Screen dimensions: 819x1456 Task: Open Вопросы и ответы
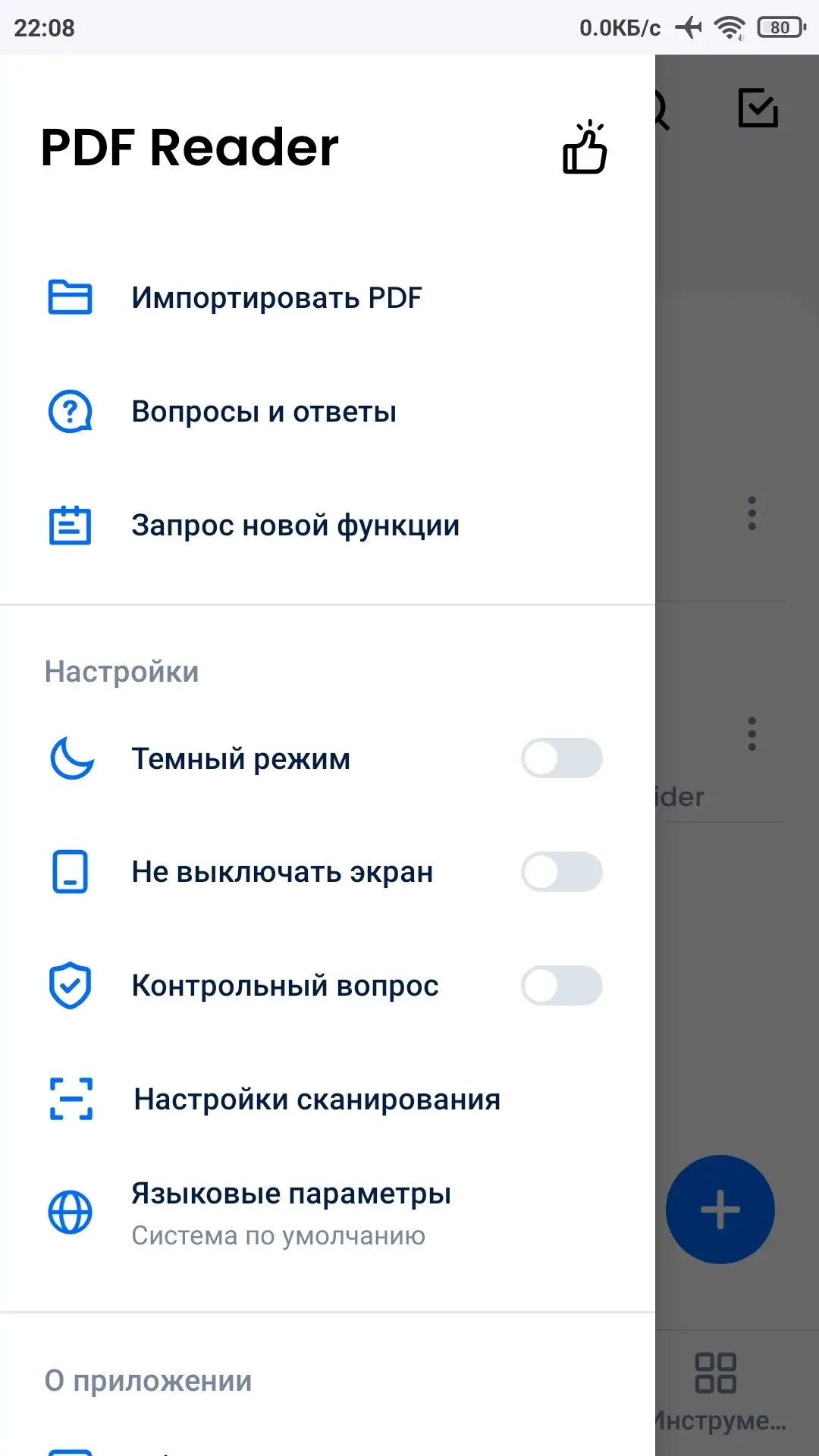tap(263, 412)
